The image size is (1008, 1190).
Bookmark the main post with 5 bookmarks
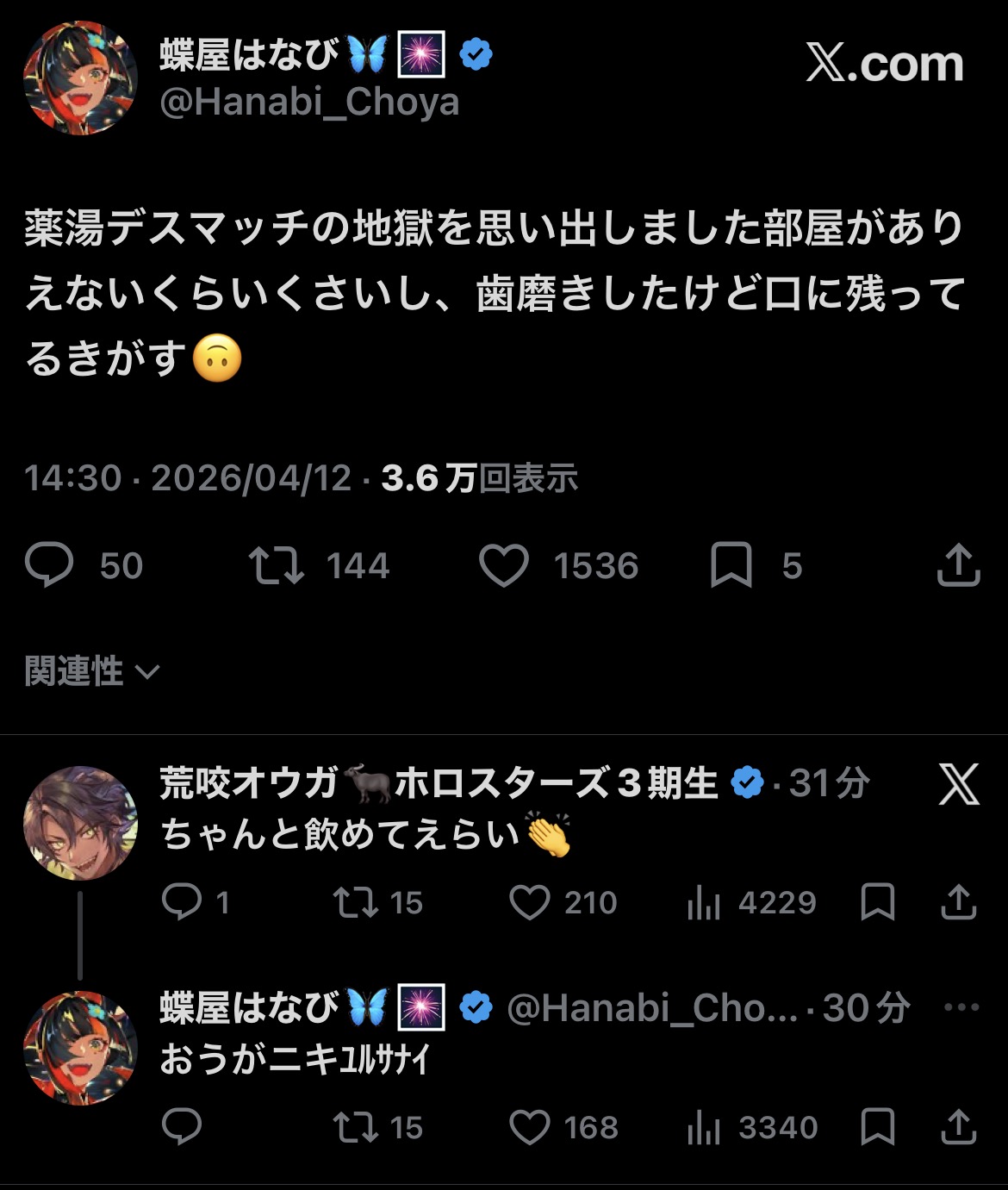coord(731,565)
